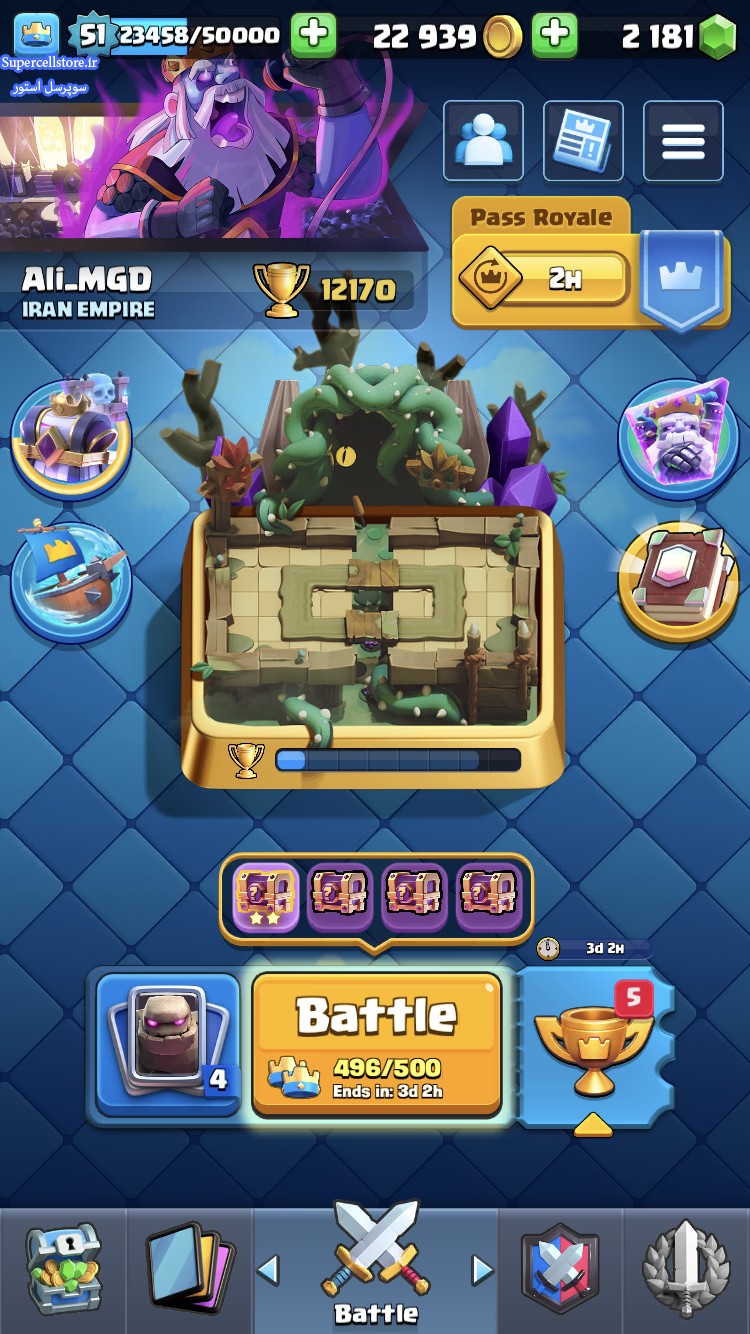Open the first chest with two stars
750x1334 pixels.
click(266, 896)
